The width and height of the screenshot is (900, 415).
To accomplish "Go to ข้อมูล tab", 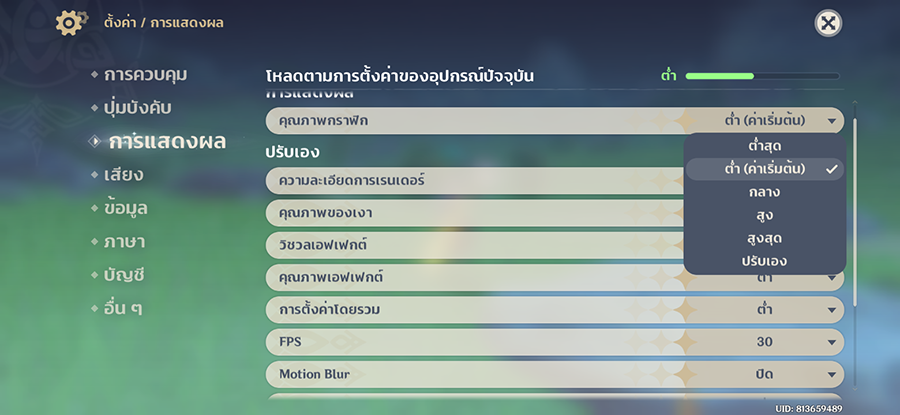I will pyautogui.click(x=128, y=208).
